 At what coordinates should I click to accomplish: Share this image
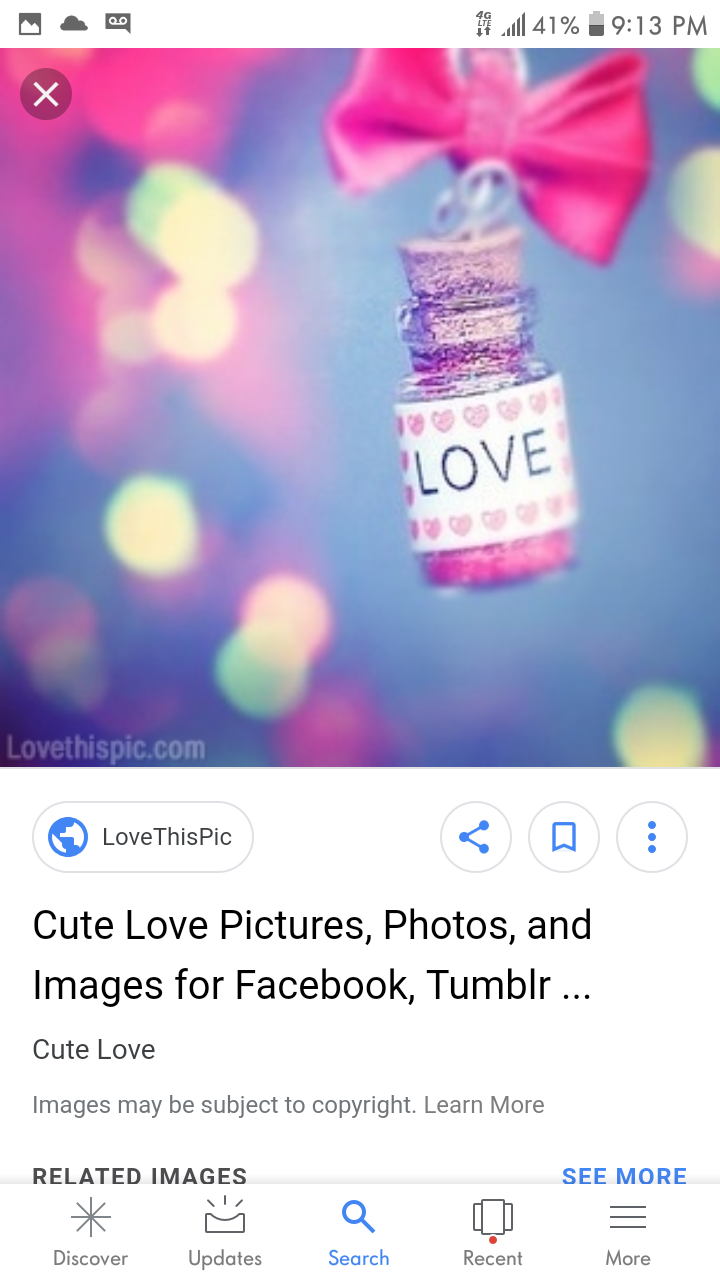(475, 837)
